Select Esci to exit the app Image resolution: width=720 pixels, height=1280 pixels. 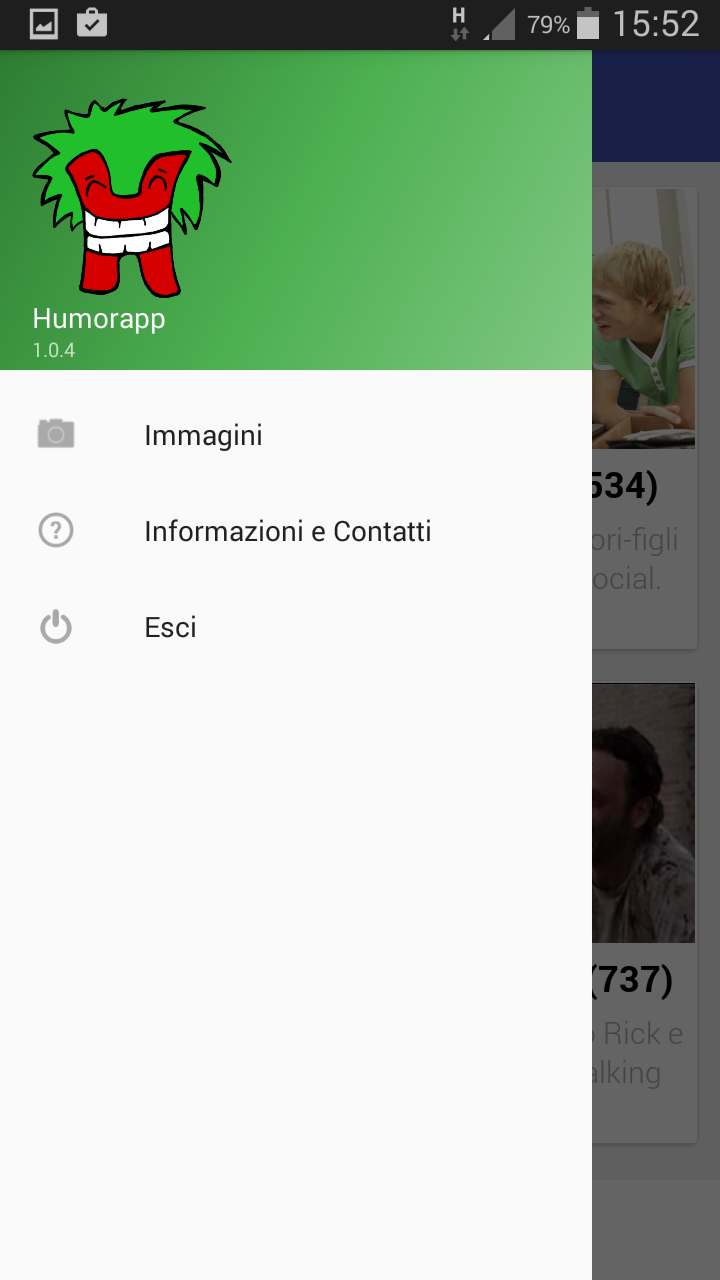pos(296,627)
